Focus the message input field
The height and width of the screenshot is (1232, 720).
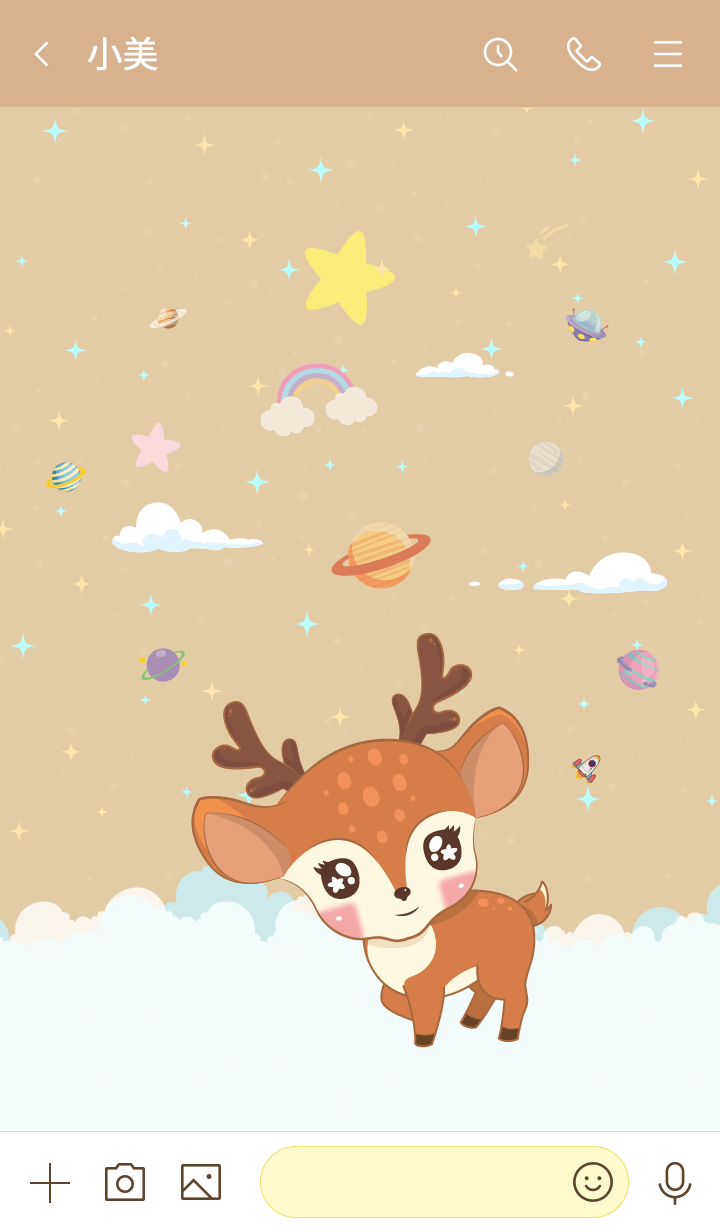(x=410, y=1182)
